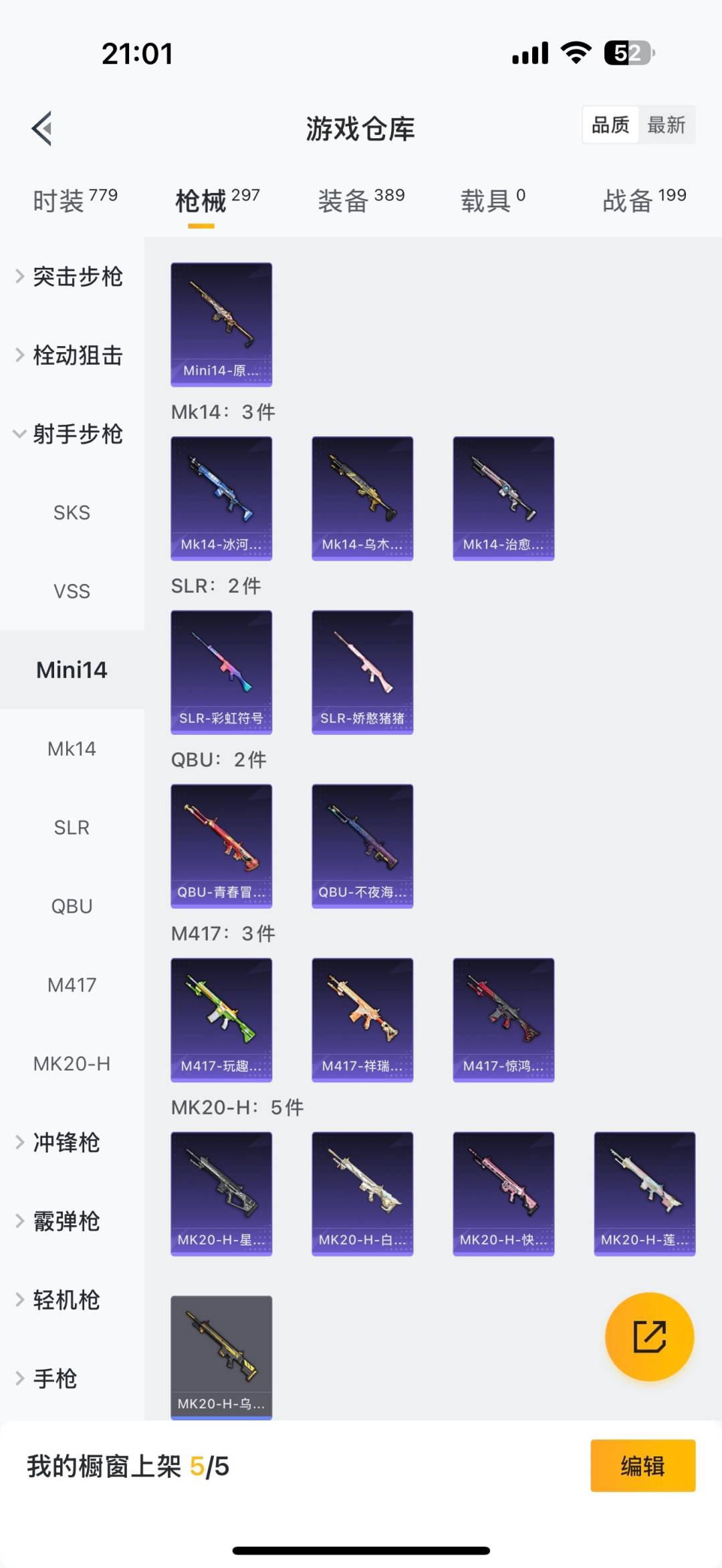
Task: Open the SLR-彩虹符号 skin tile
Action: [x=221, y=672]
